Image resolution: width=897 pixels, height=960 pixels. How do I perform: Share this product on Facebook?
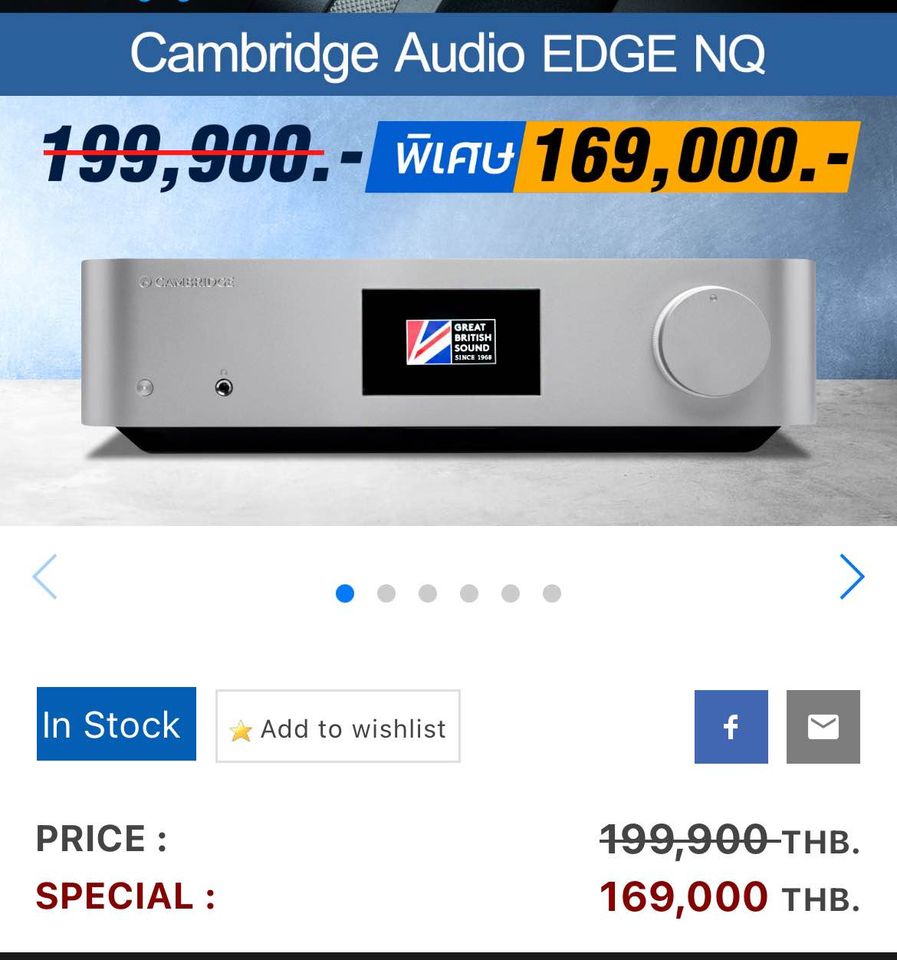coord(731,727)
